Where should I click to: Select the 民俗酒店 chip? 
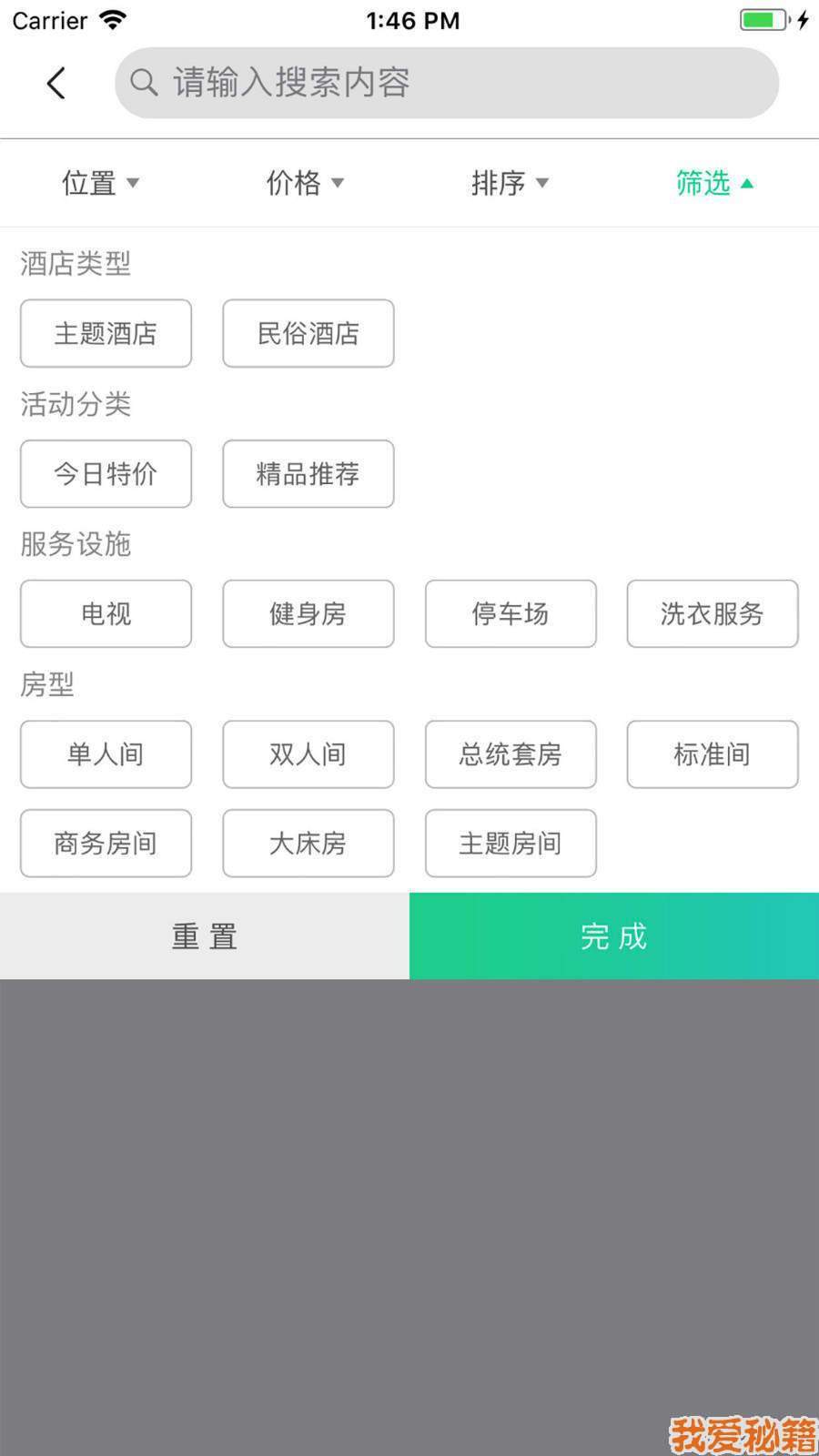pos(308,333)
